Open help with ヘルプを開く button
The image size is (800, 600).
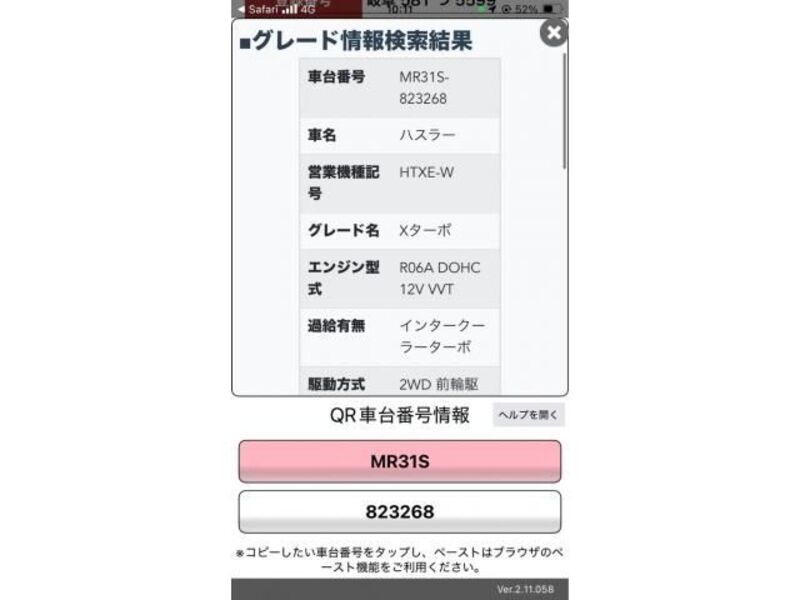point(528,414)
